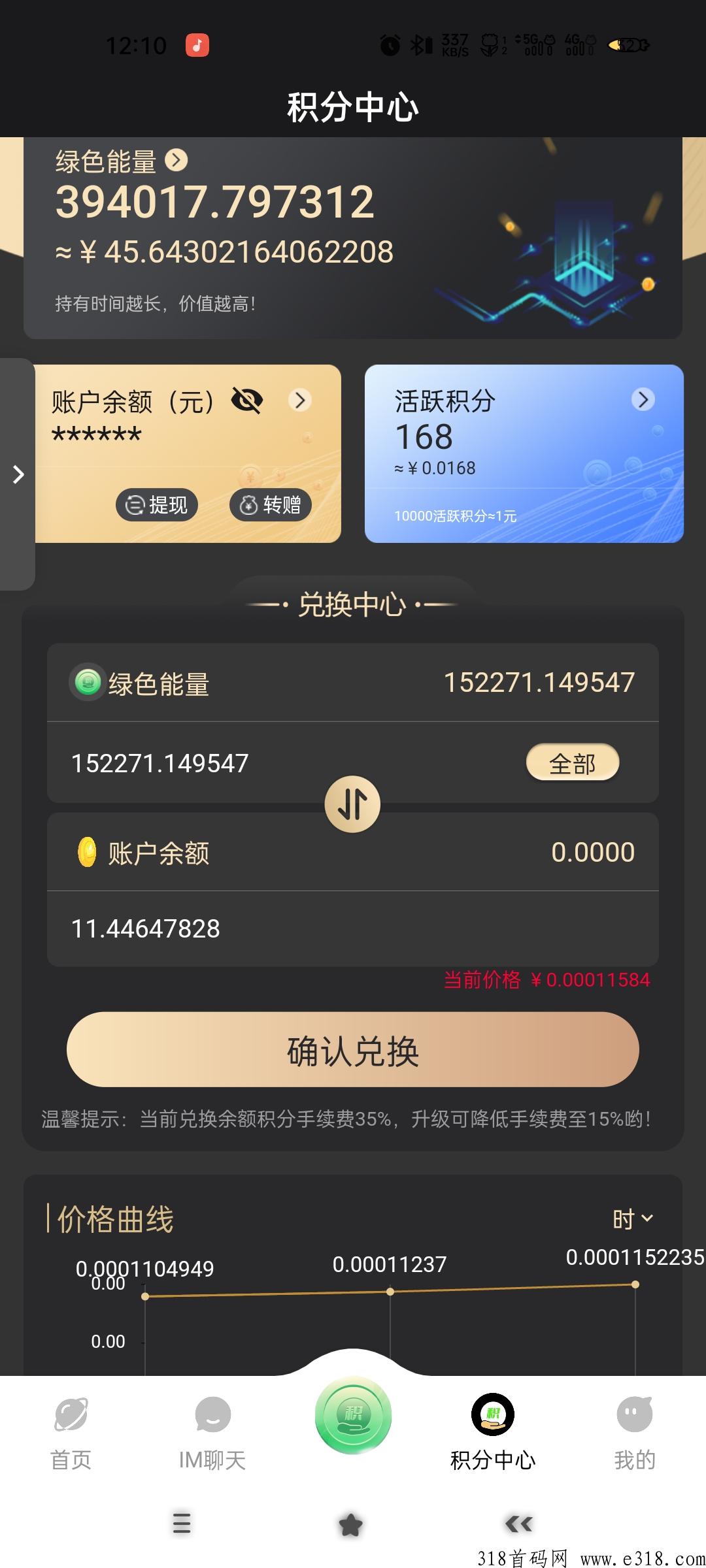Confirm exchange with 确认兑换

pos(353,1050)
